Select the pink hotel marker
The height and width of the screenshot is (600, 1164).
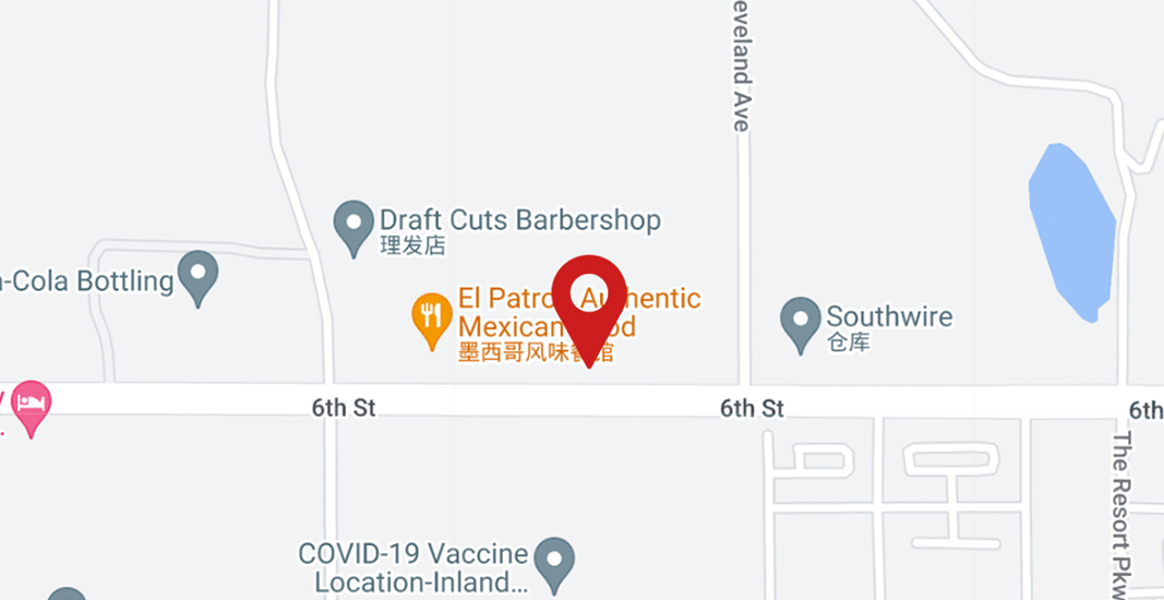click(x=31, y=404)
